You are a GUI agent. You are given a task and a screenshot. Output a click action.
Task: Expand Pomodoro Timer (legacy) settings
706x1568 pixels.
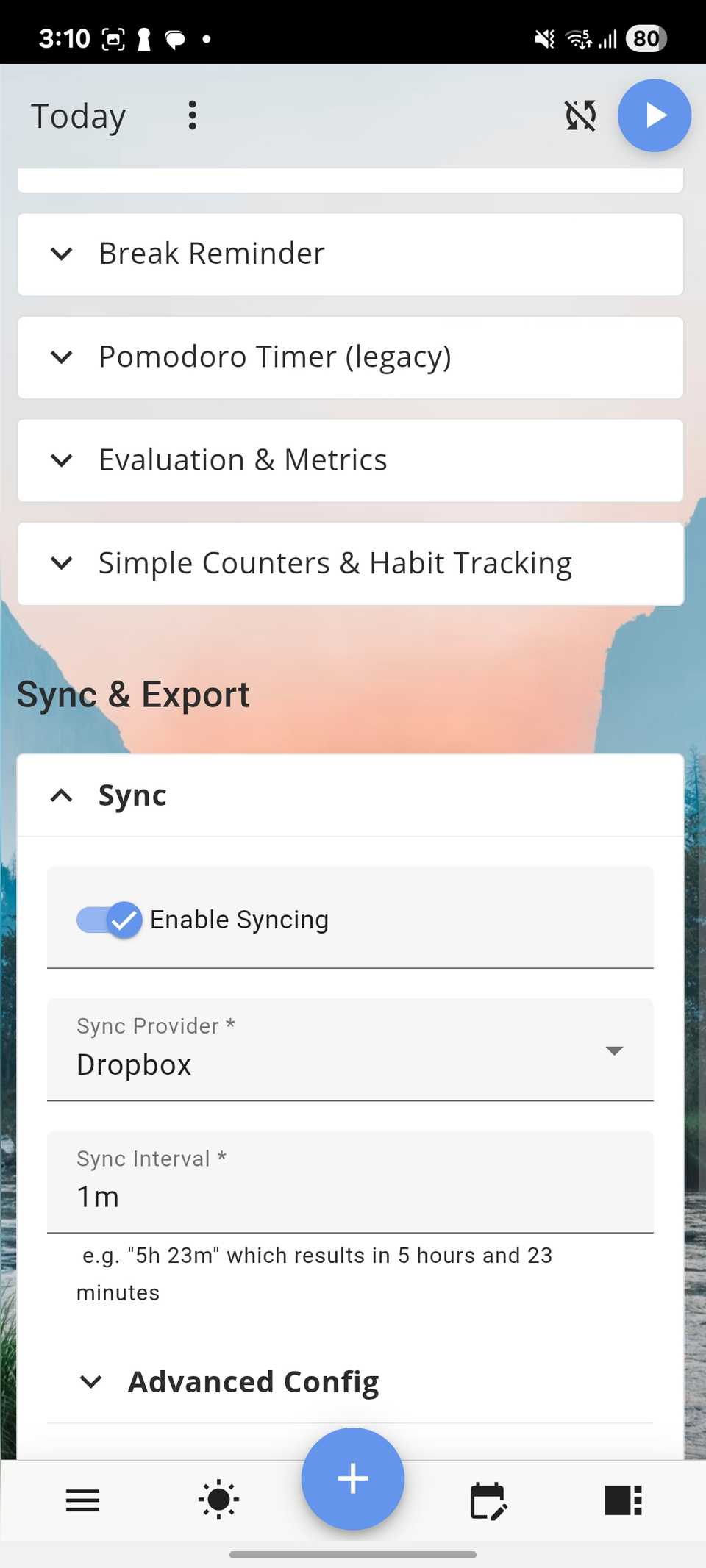coord(350,357)
